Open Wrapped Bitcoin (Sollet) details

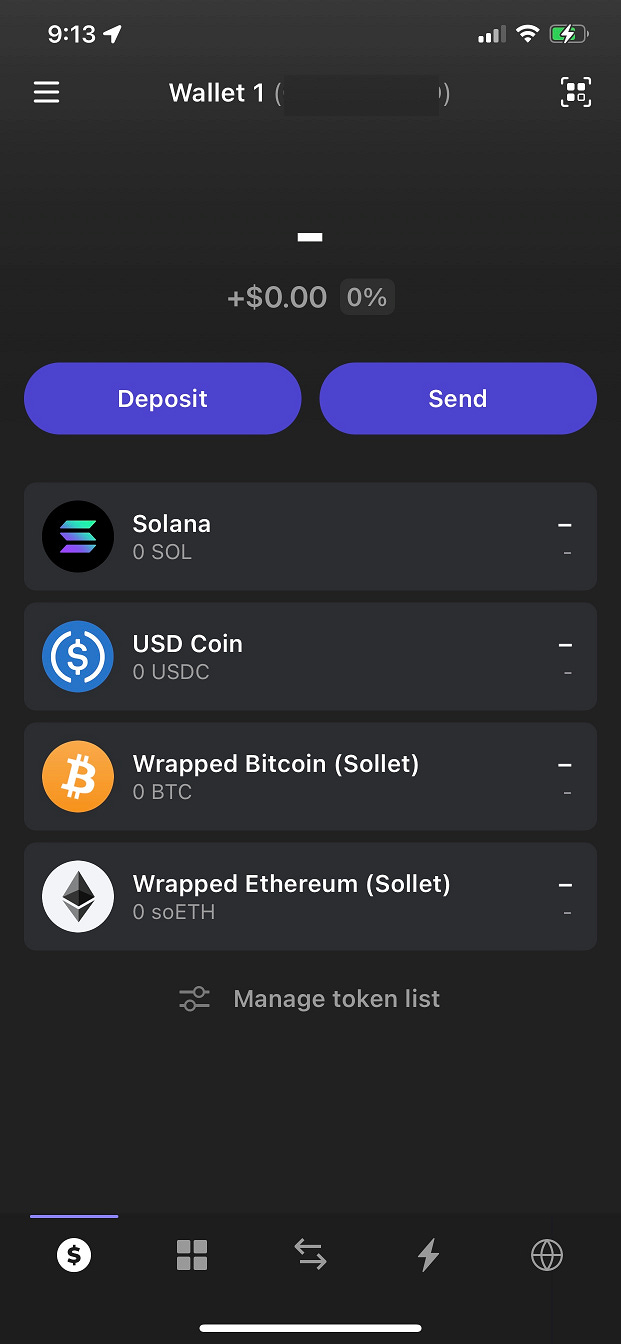[310, 777]
